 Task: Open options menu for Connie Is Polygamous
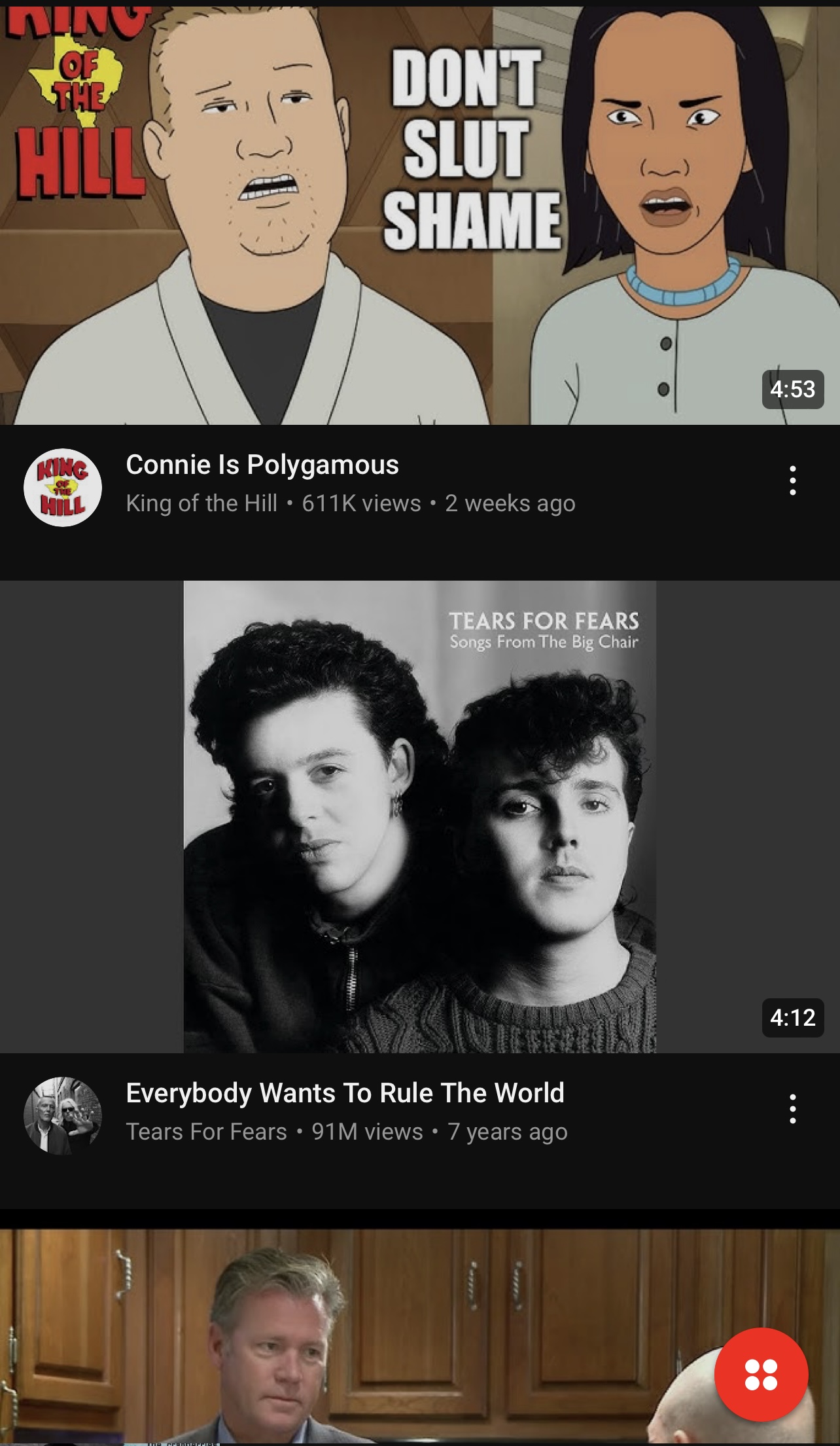coord(792,480)
